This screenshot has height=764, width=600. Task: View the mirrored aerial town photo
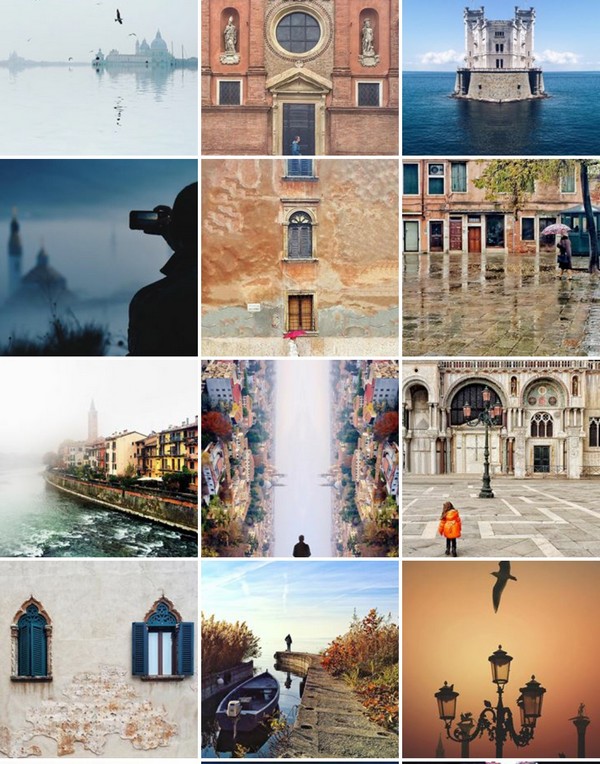(299, 457)
